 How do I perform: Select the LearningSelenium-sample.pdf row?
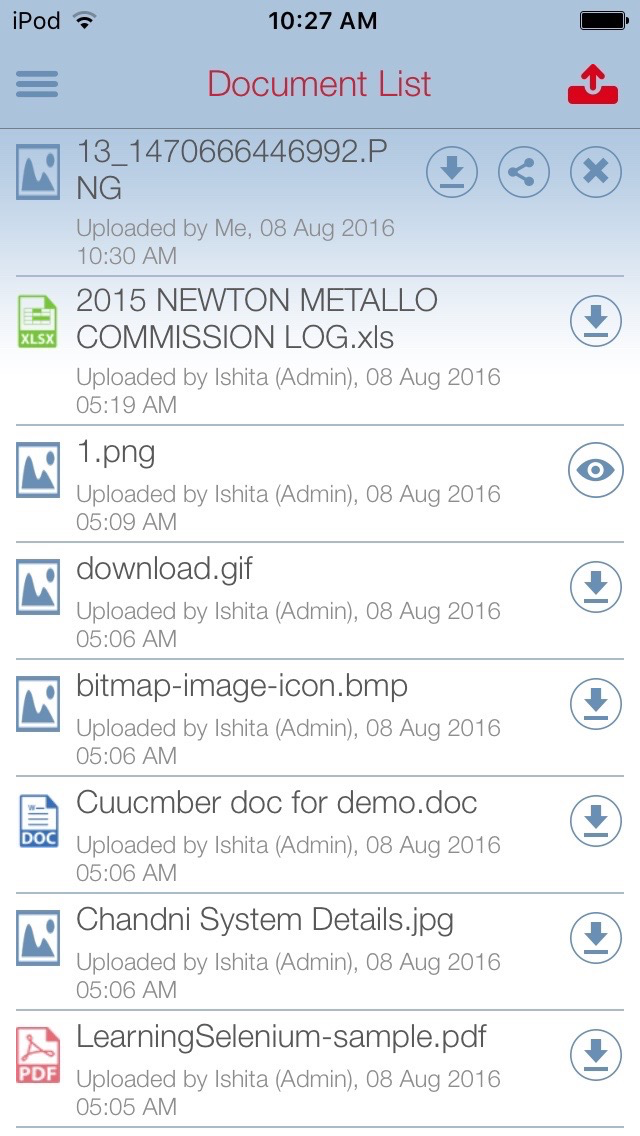click(320, 1069)
